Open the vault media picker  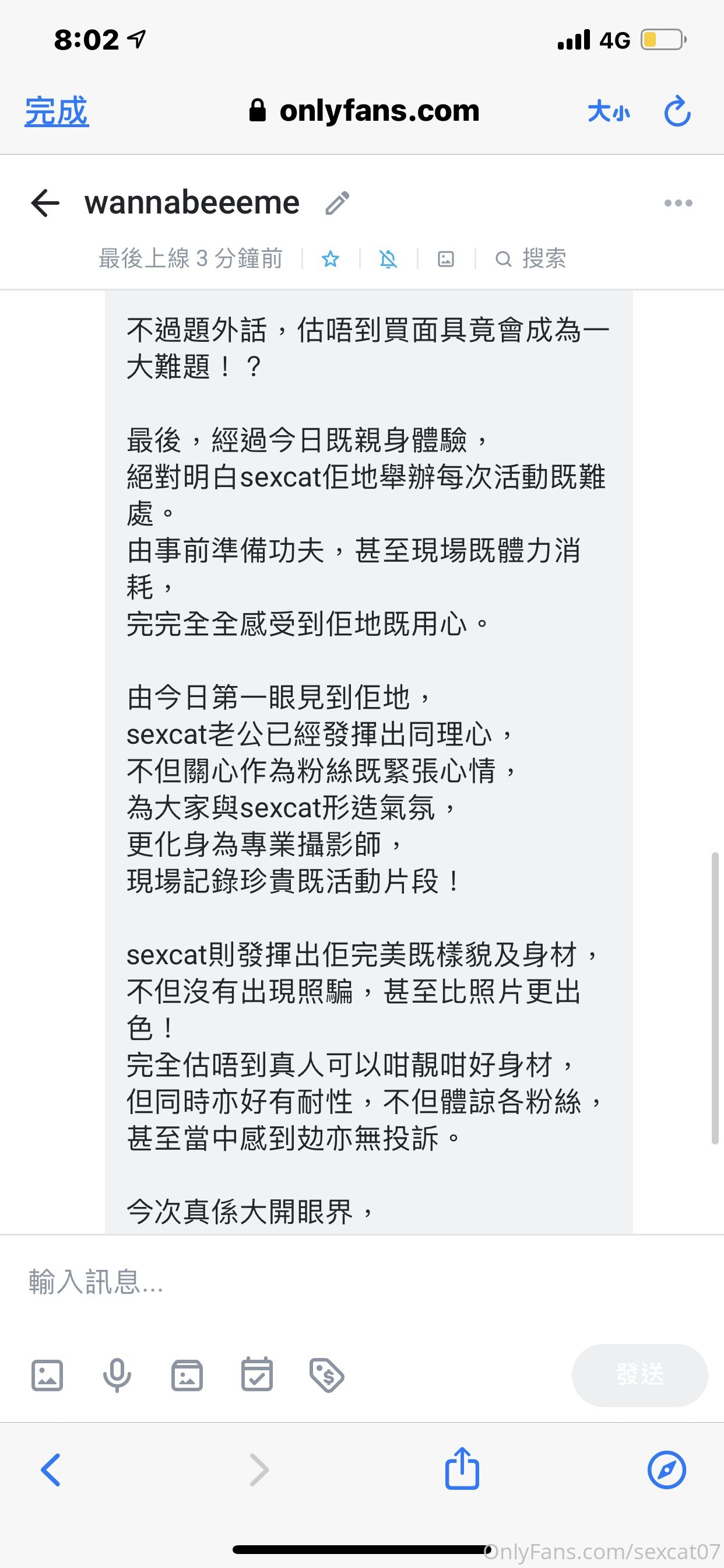point(187,1375)
